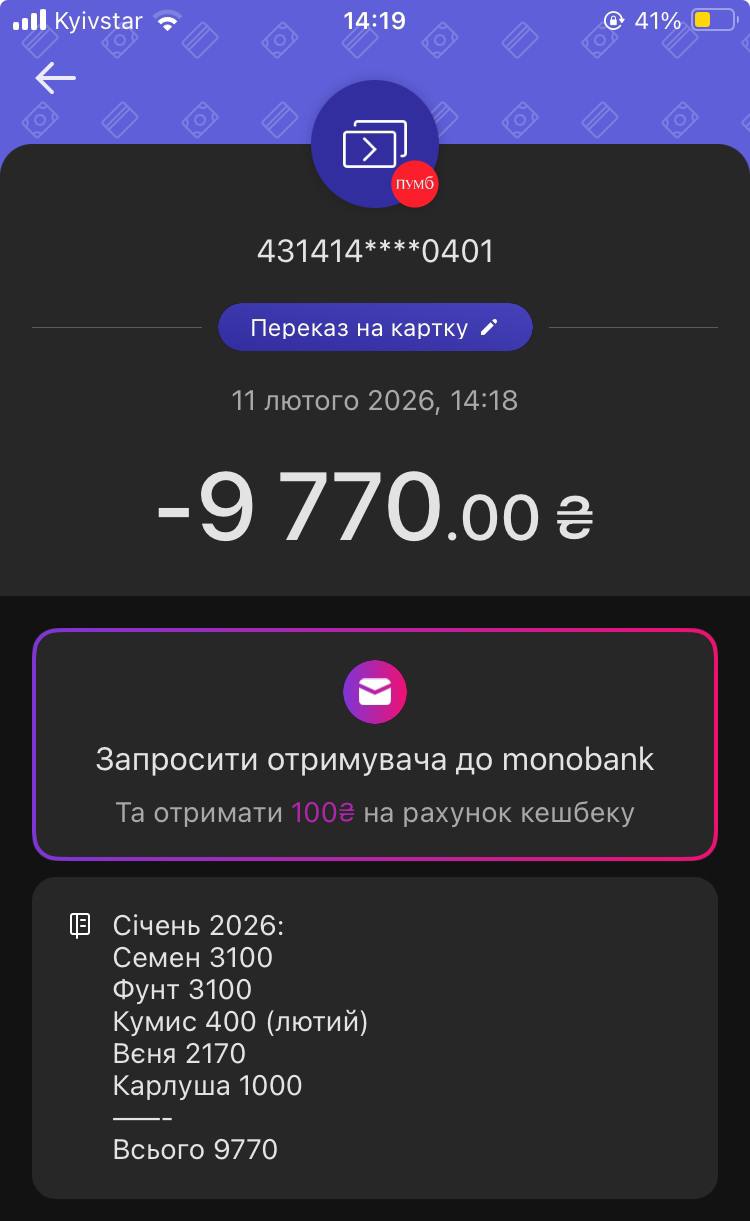Open 'Запросити отримувача до monobank' card

coord(375,744)
